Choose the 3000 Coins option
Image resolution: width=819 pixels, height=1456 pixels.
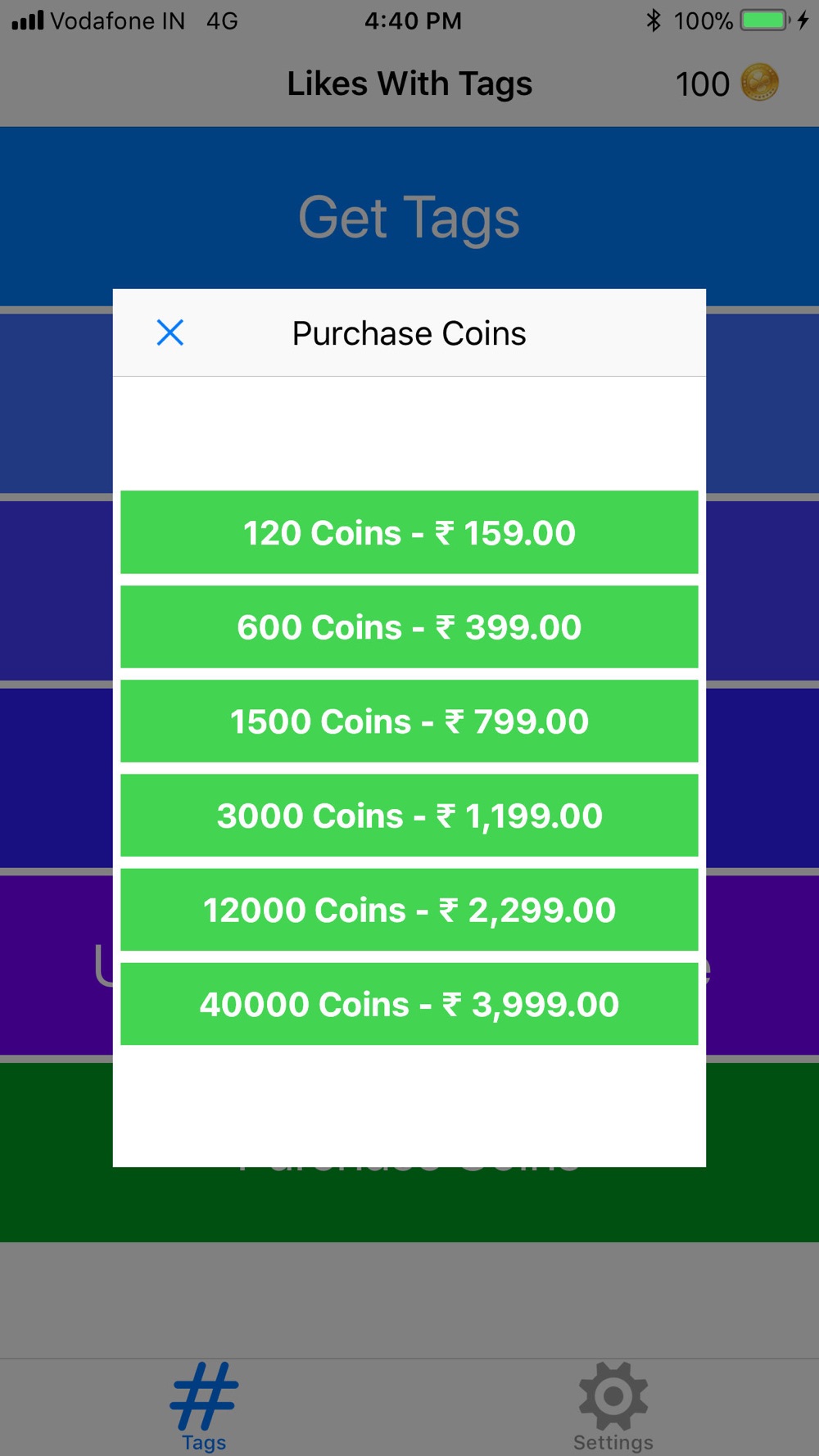[x=409, y=815]
